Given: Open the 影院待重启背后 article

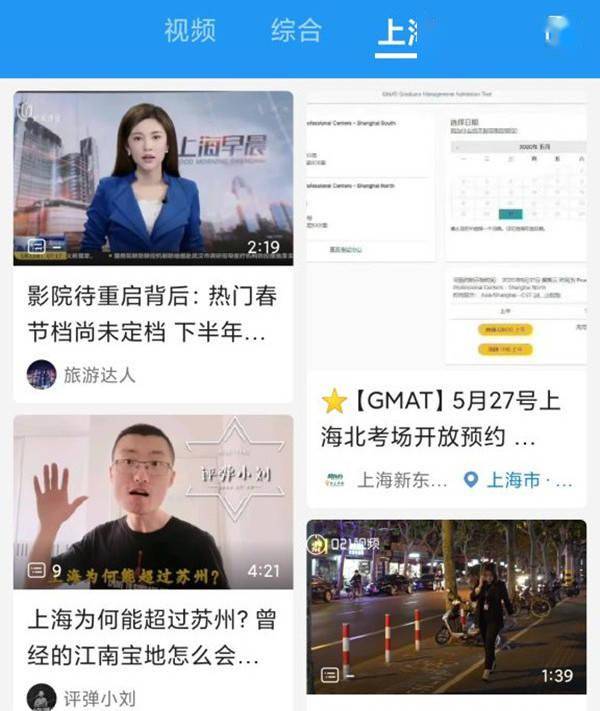Looking at the screenshot, I should [x=150, y=314].
